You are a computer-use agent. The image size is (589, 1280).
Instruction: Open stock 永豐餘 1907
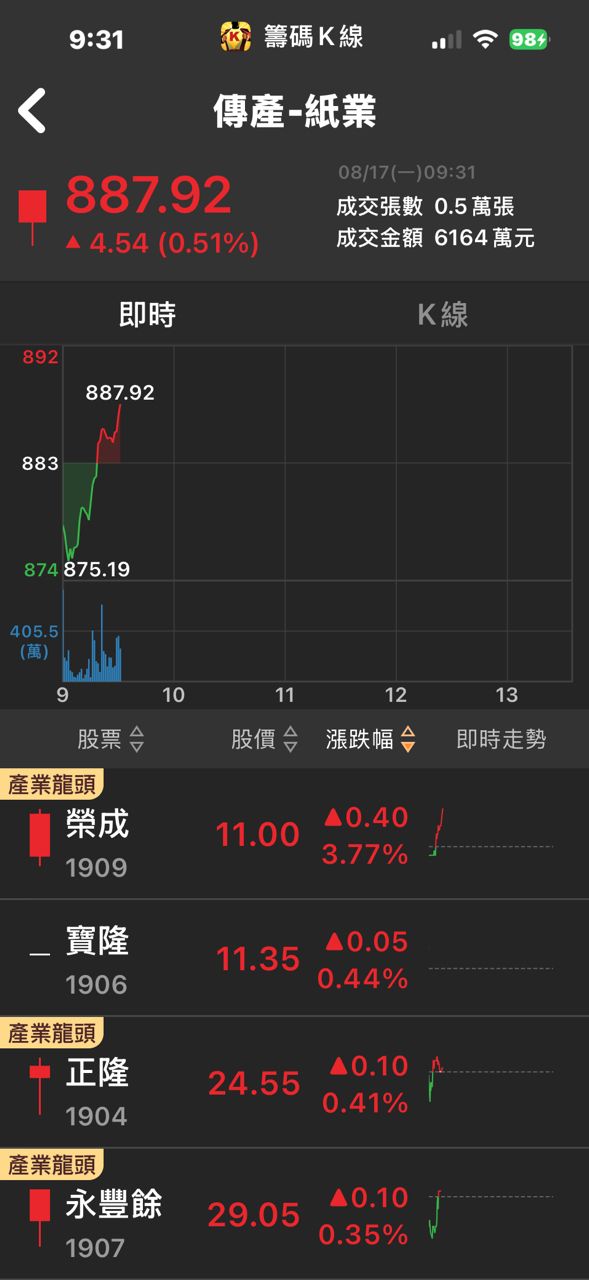(x=294, y=1214)
